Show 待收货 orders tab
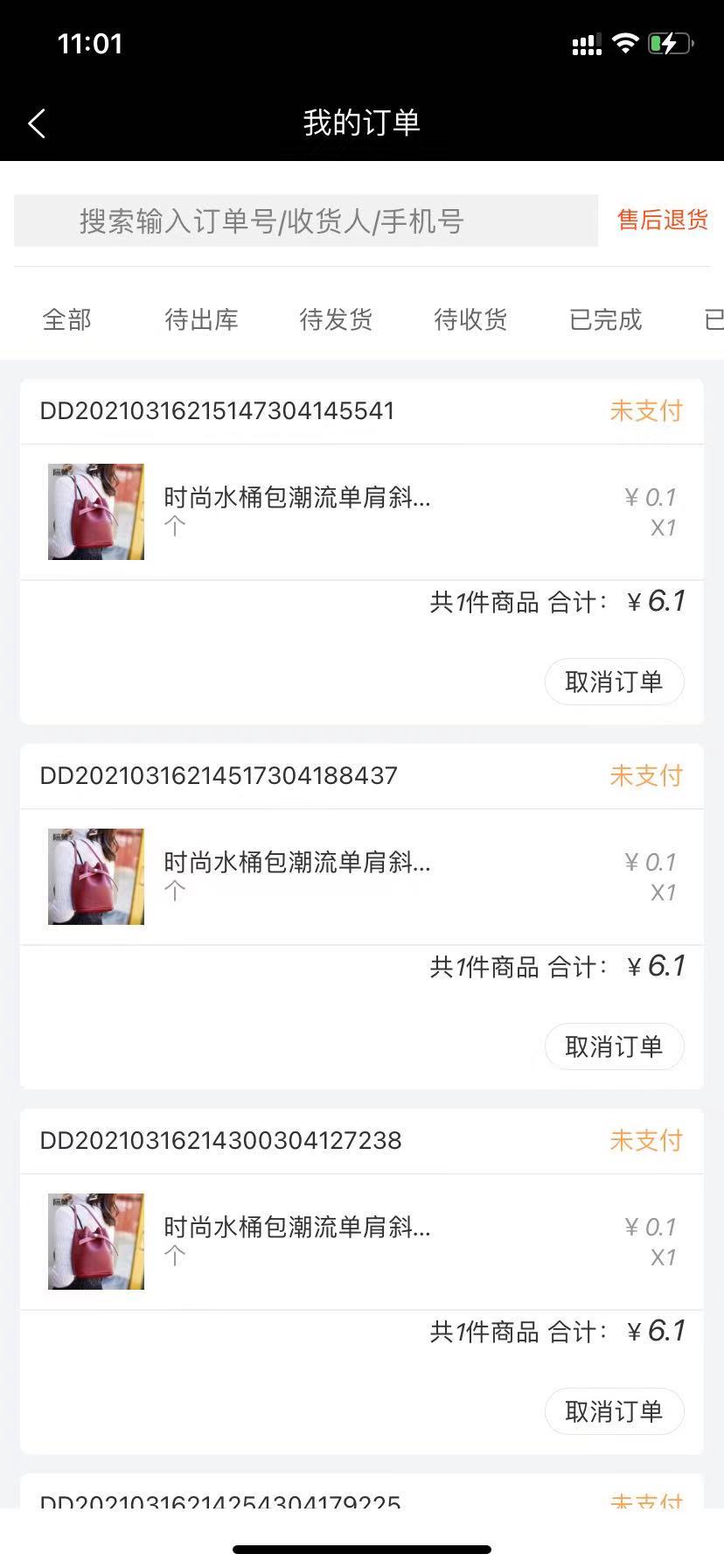 pyautogui.click(x=470, y=319)
